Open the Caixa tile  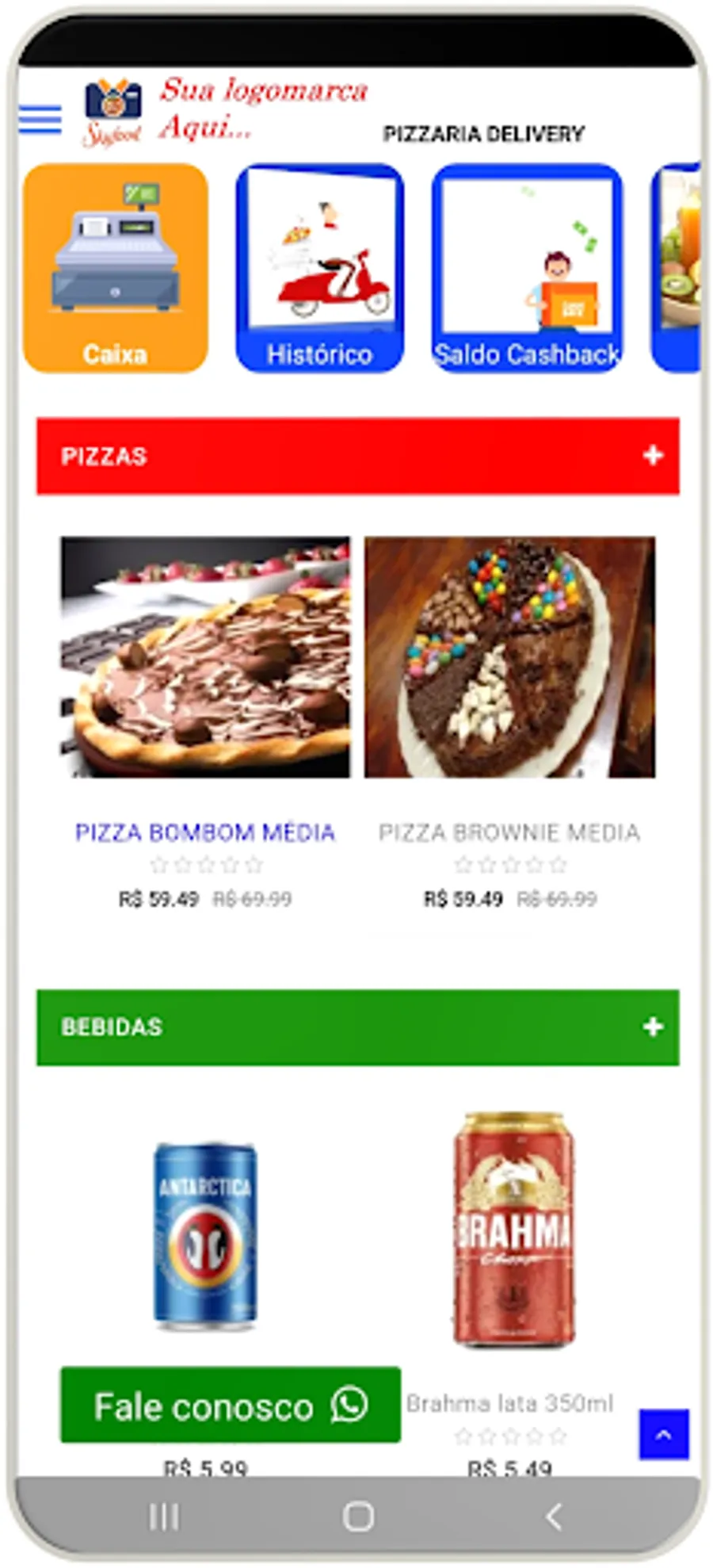click(116, 268)
